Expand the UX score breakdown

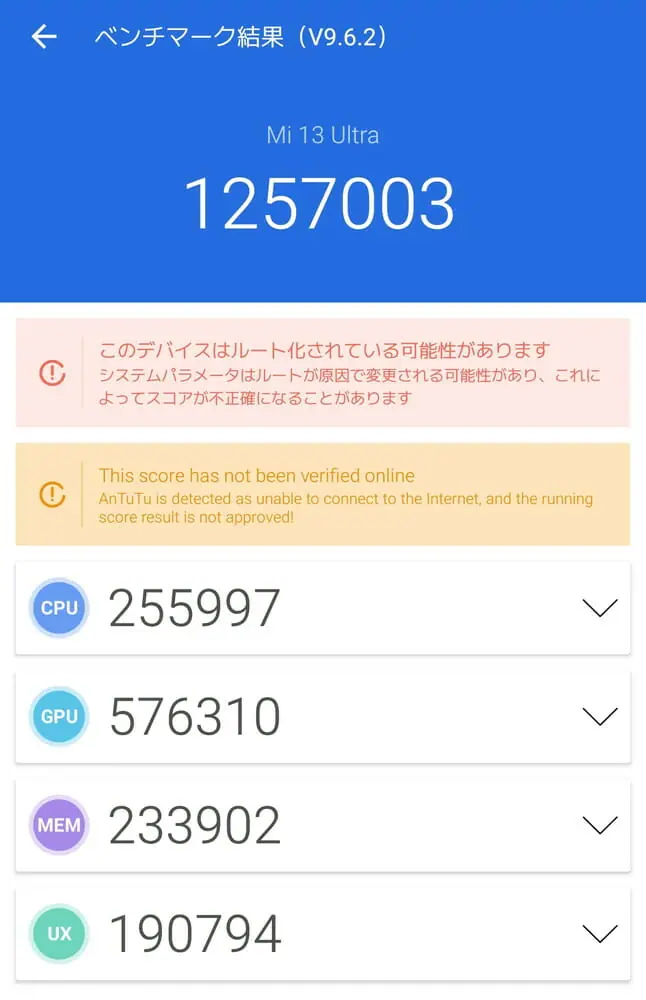point(599,934)
